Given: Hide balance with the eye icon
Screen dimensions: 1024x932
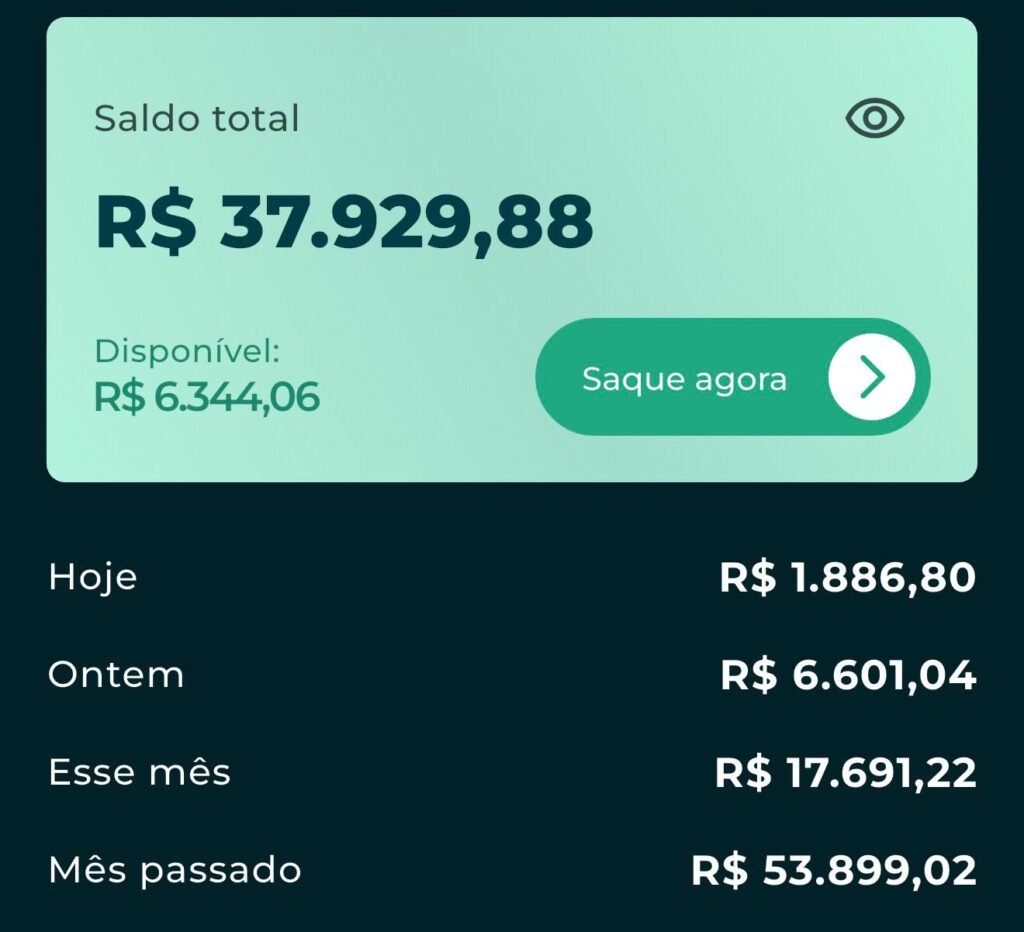Looking at the screenshot, I should [875, 119].
